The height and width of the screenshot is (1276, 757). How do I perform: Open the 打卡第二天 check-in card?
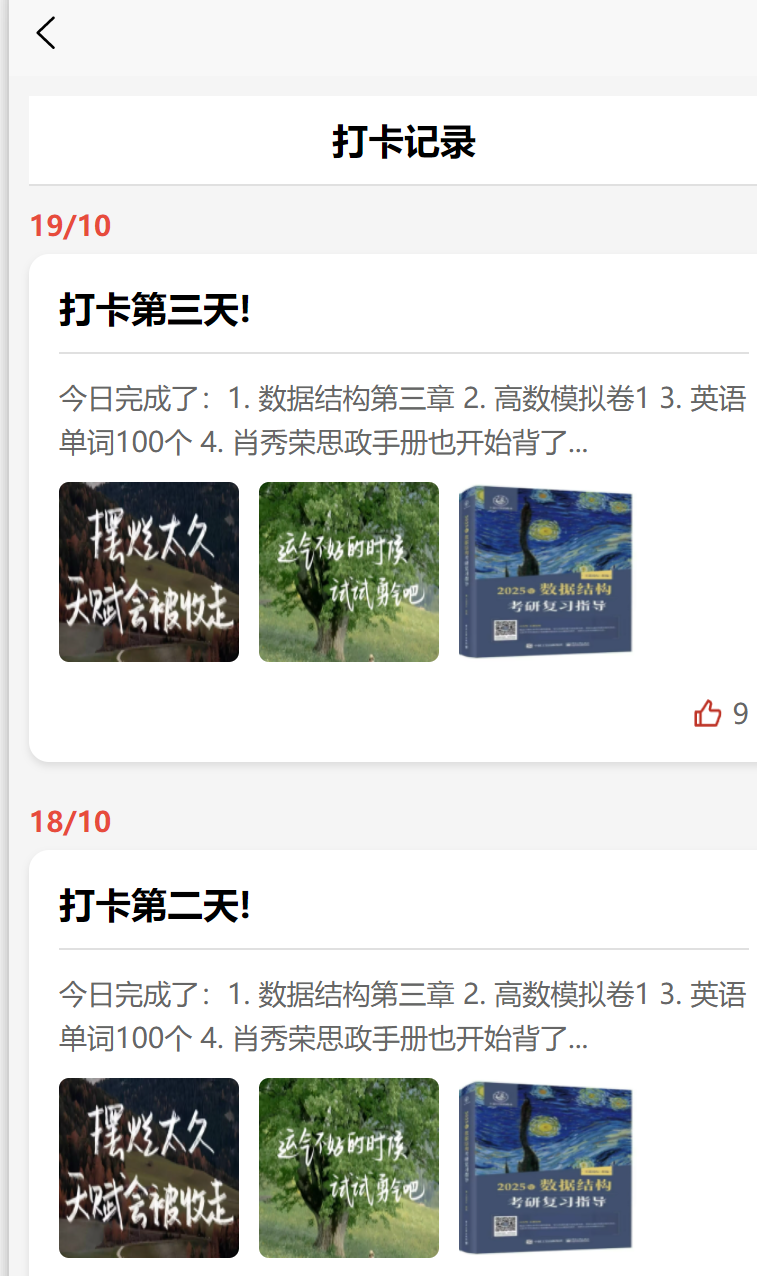pos(154,907)
